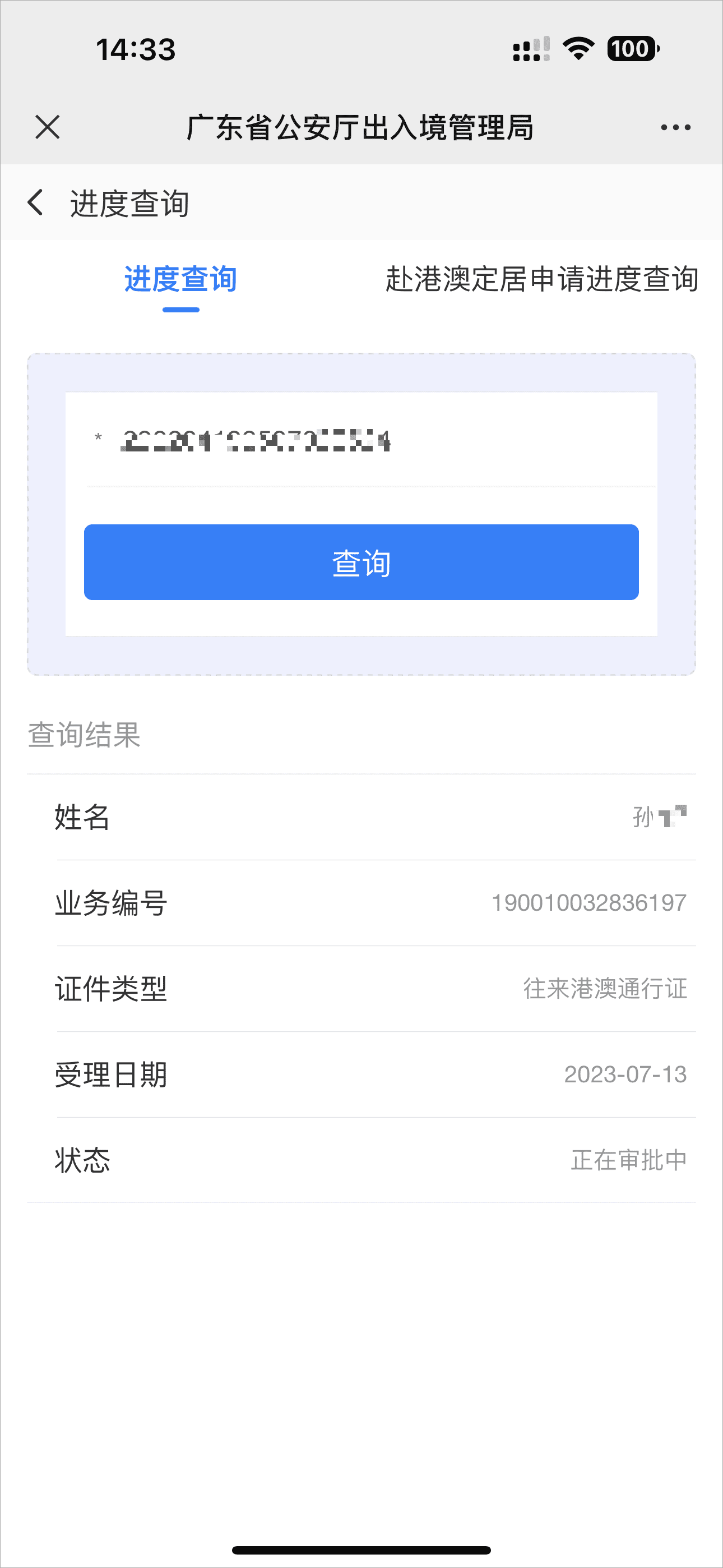Open the three-dot more options menu
The width and height of the screenshot is (723, 1568).
pyautogui.click(x=675, y=127)
